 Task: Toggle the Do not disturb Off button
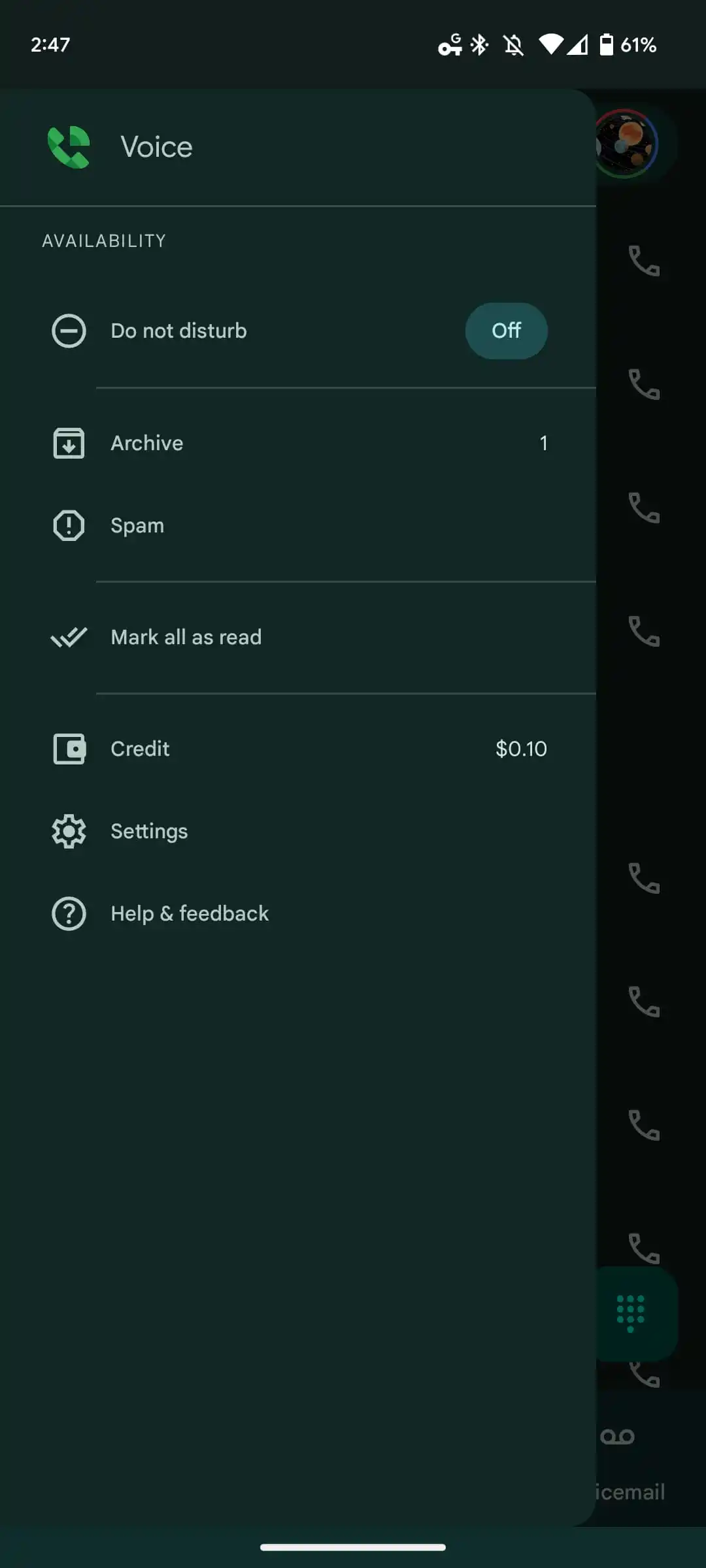coord(506,331)
